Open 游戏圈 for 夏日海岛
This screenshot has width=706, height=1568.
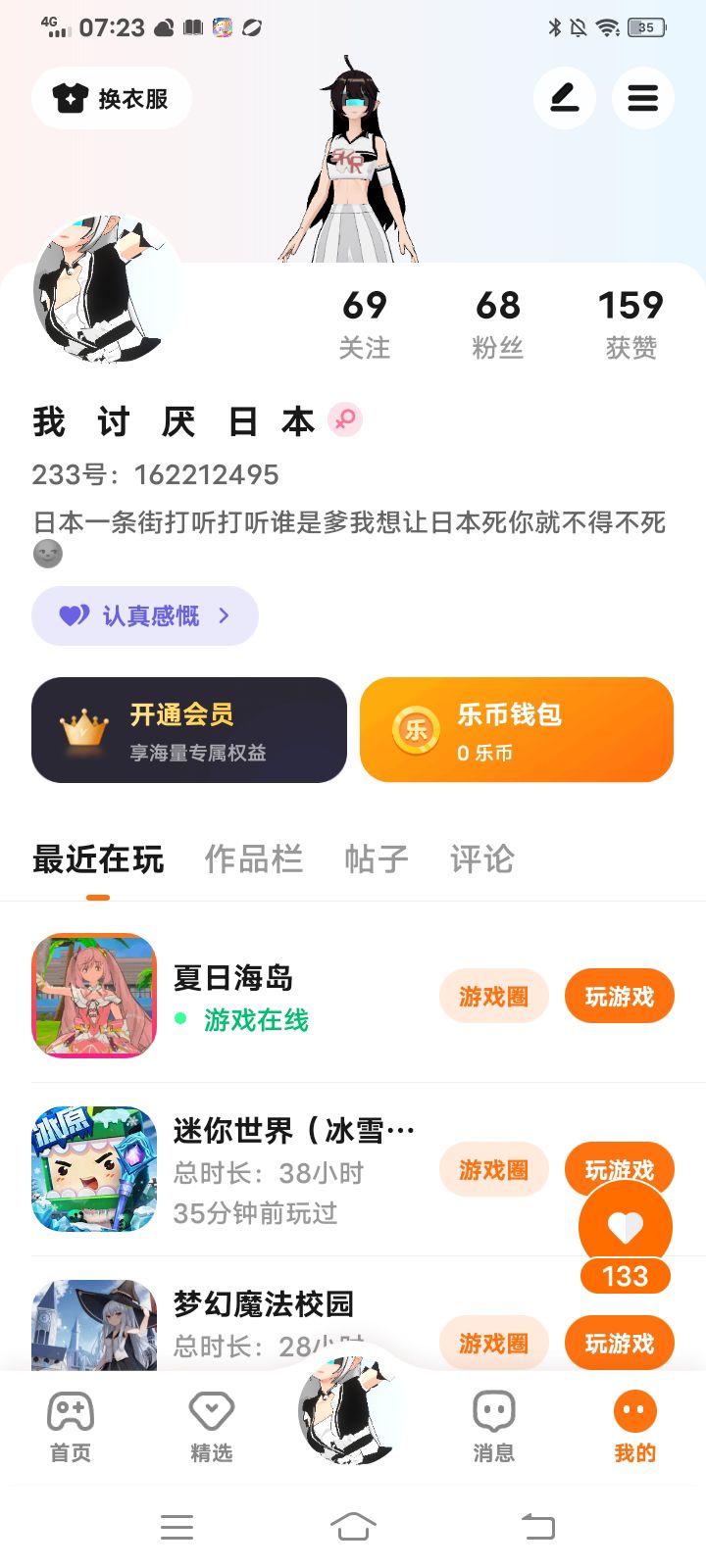(x=493, y=997)
